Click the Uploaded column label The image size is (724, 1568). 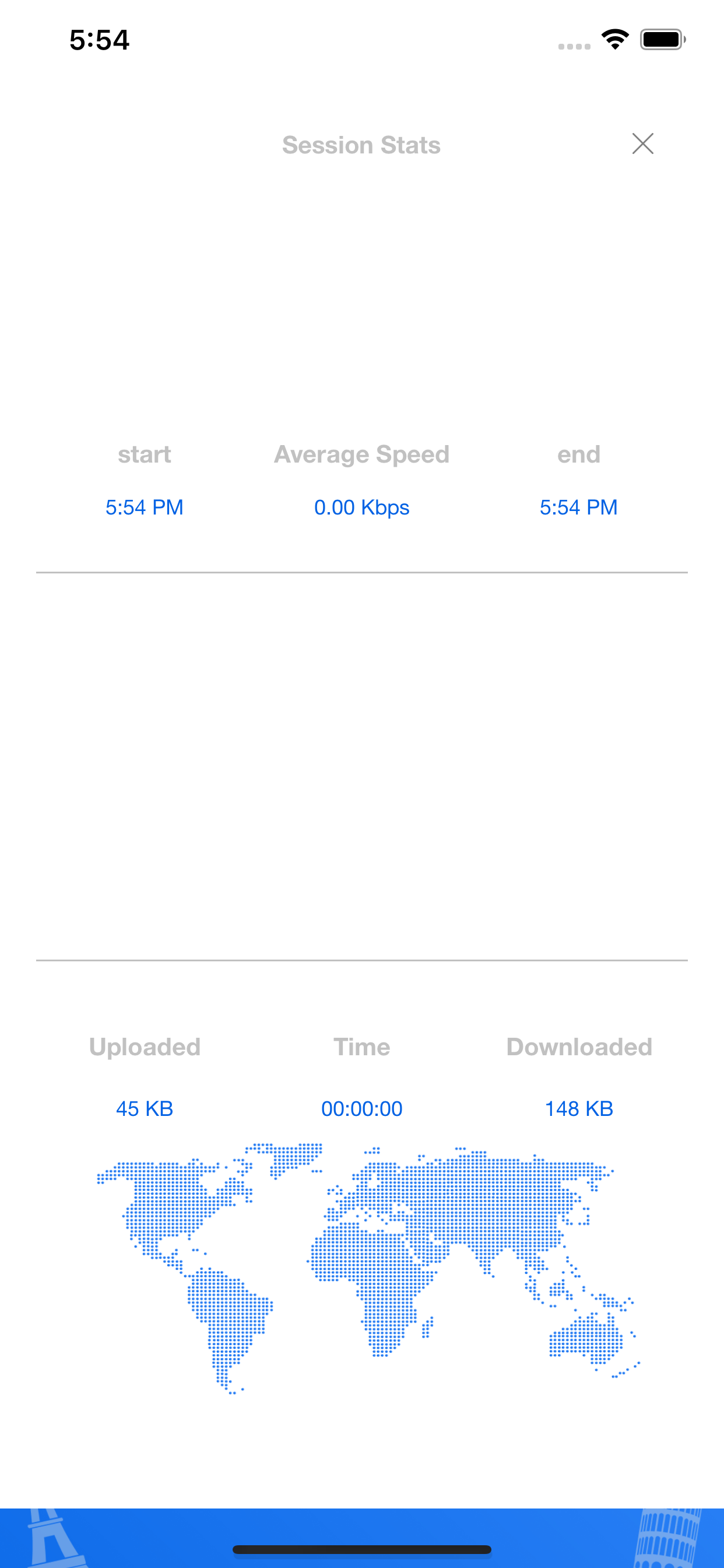click(x=145, y=1047)
